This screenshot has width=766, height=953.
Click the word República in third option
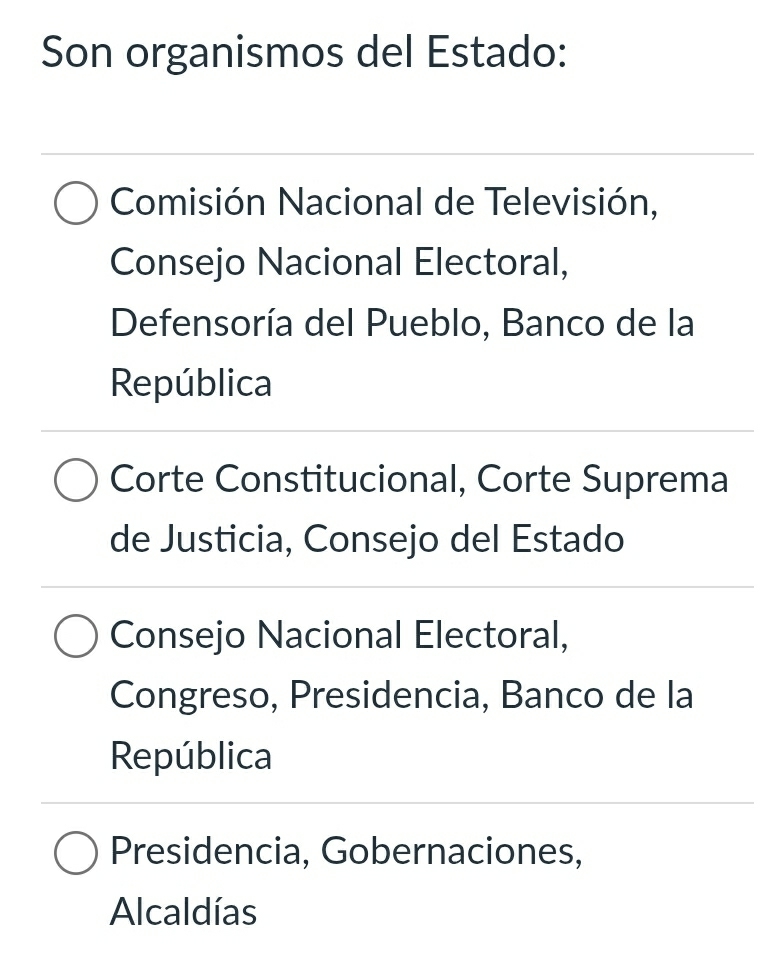190,756
